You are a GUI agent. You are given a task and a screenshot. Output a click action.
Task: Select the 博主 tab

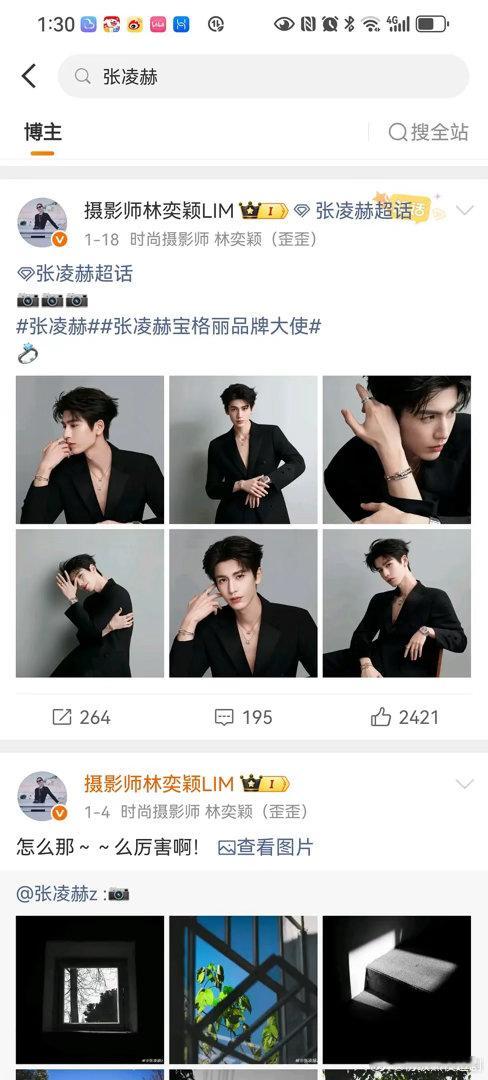pos(43,132)
